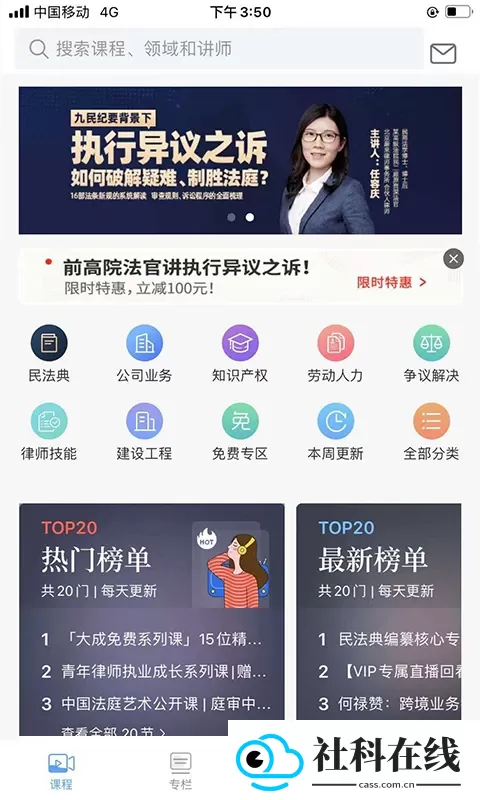Tap the course search field
This screenshot has width=480, height=800.
(219, 49)
